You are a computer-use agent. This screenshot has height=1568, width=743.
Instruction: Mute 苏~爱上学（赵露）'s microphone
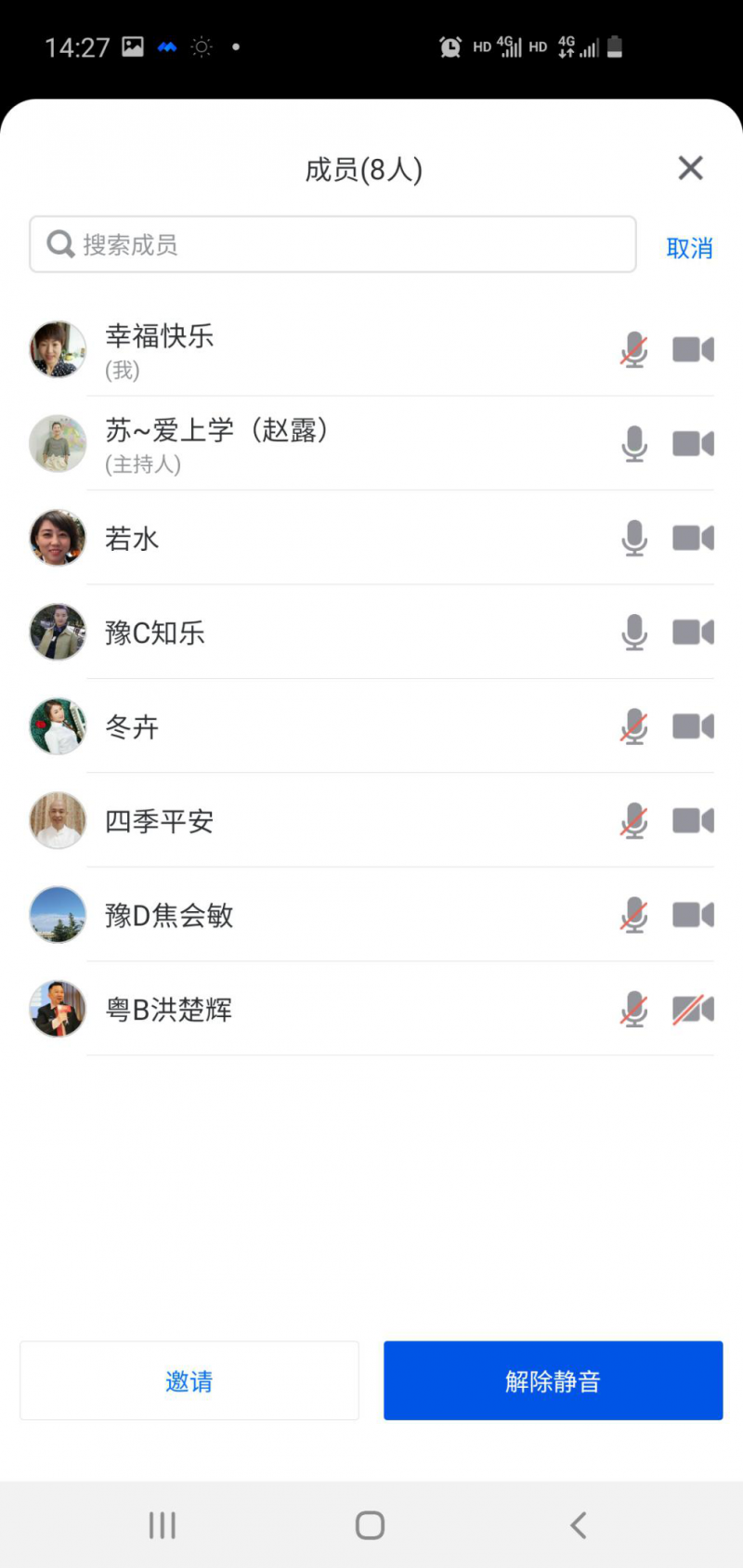(x=633, y=444)
